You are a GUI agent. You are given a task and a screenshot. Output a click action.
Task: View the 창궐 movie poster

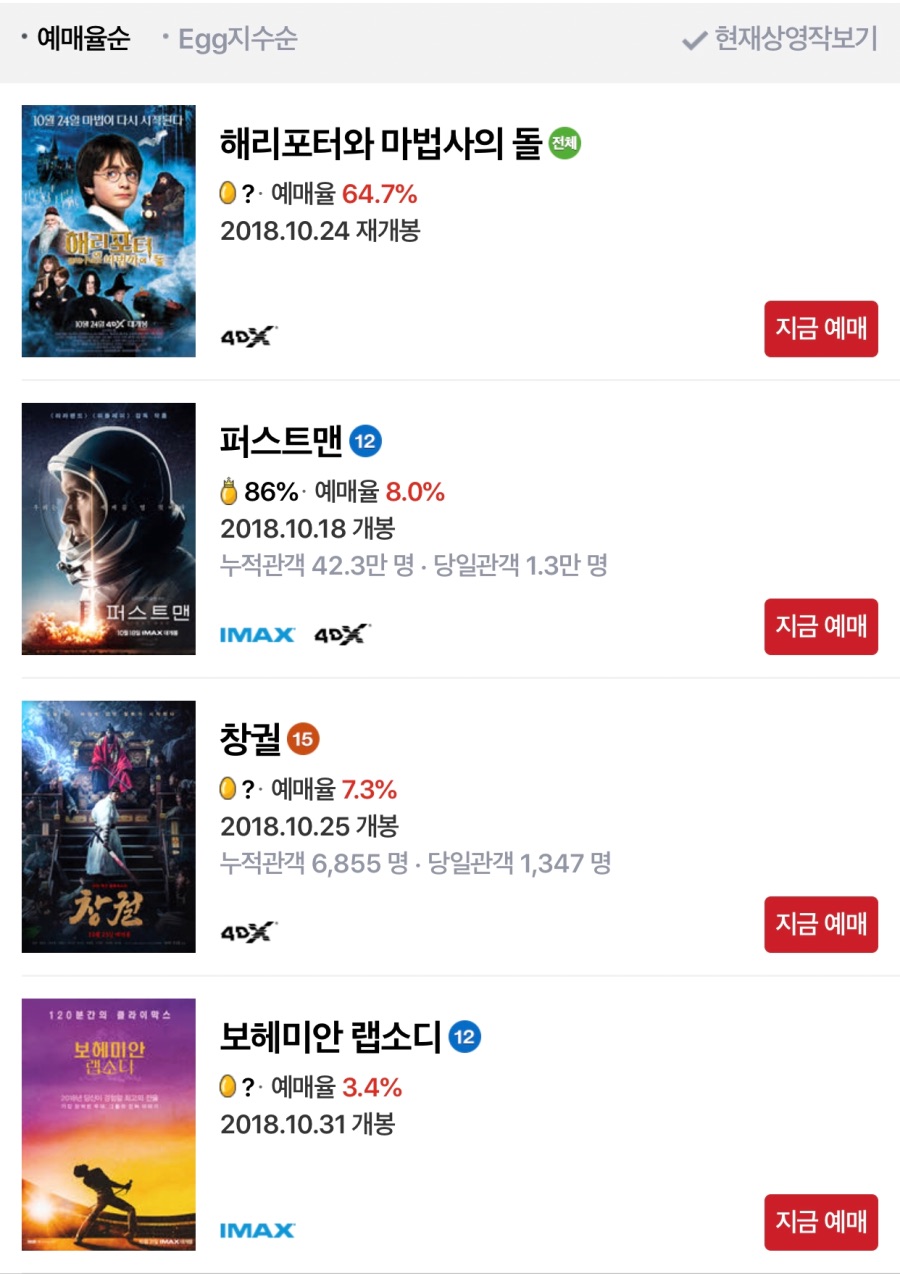(x=109, y=826)
